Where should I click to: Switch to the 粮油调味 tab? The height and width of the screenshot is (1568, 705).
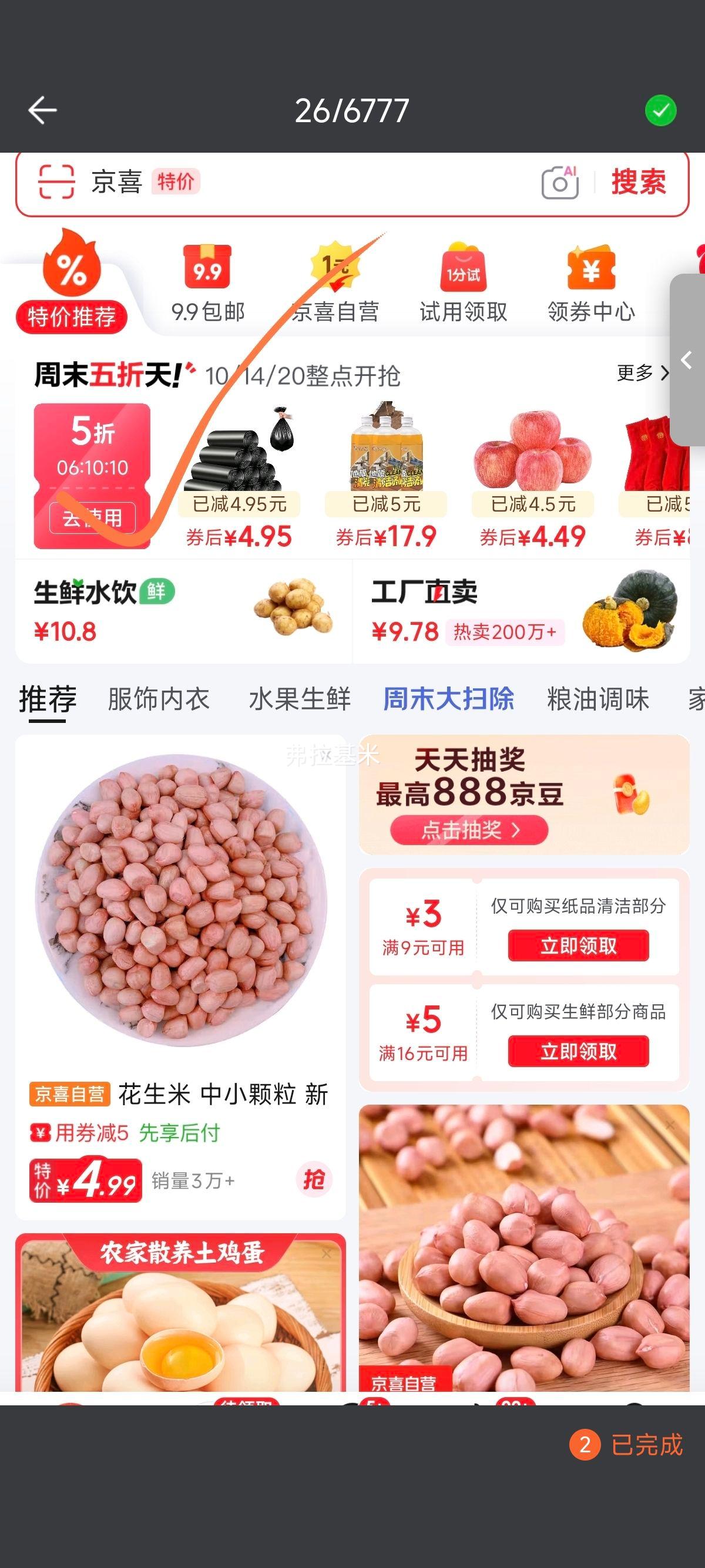(599, 699)
